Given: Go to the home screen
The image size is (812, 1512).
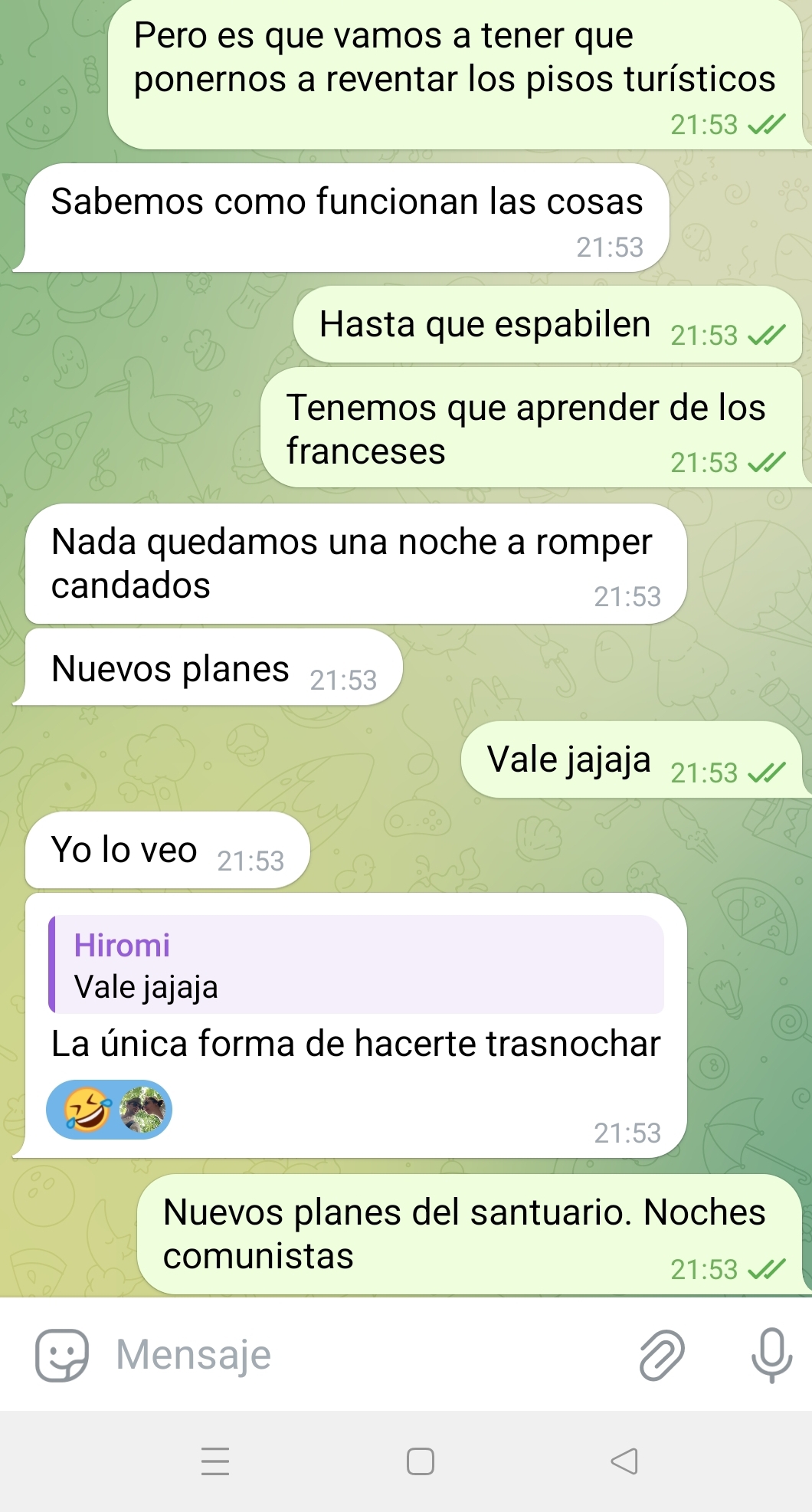Looking at the screenshot, I should [421, 1461].
